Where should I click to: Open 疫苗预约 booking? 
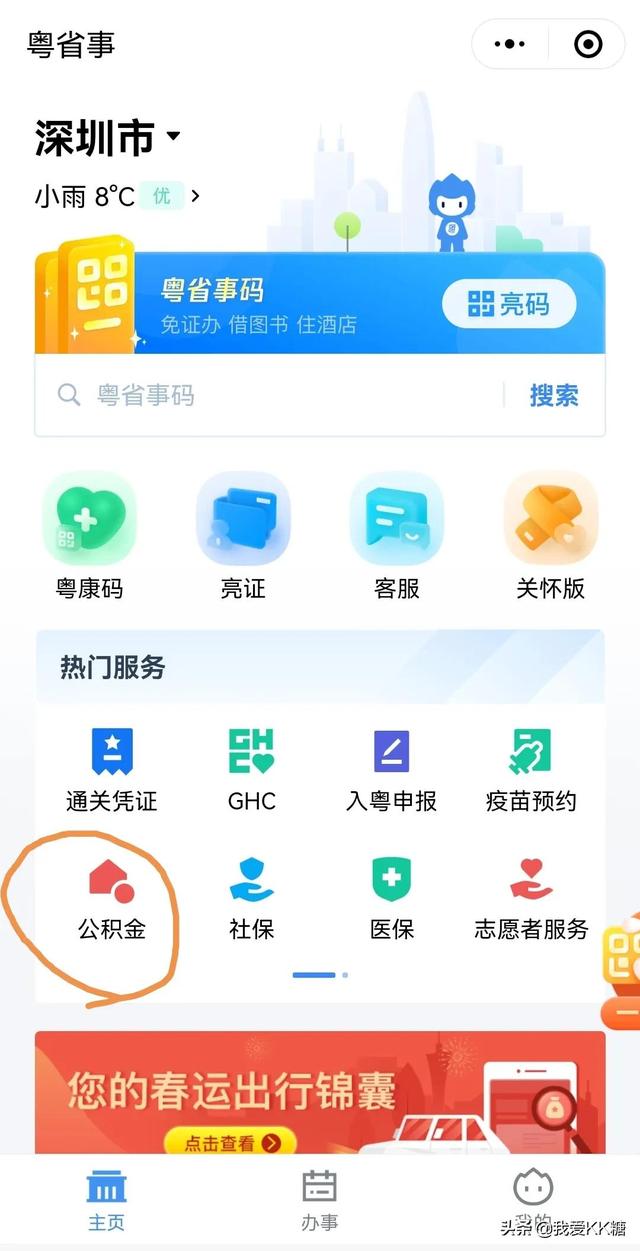531,769
